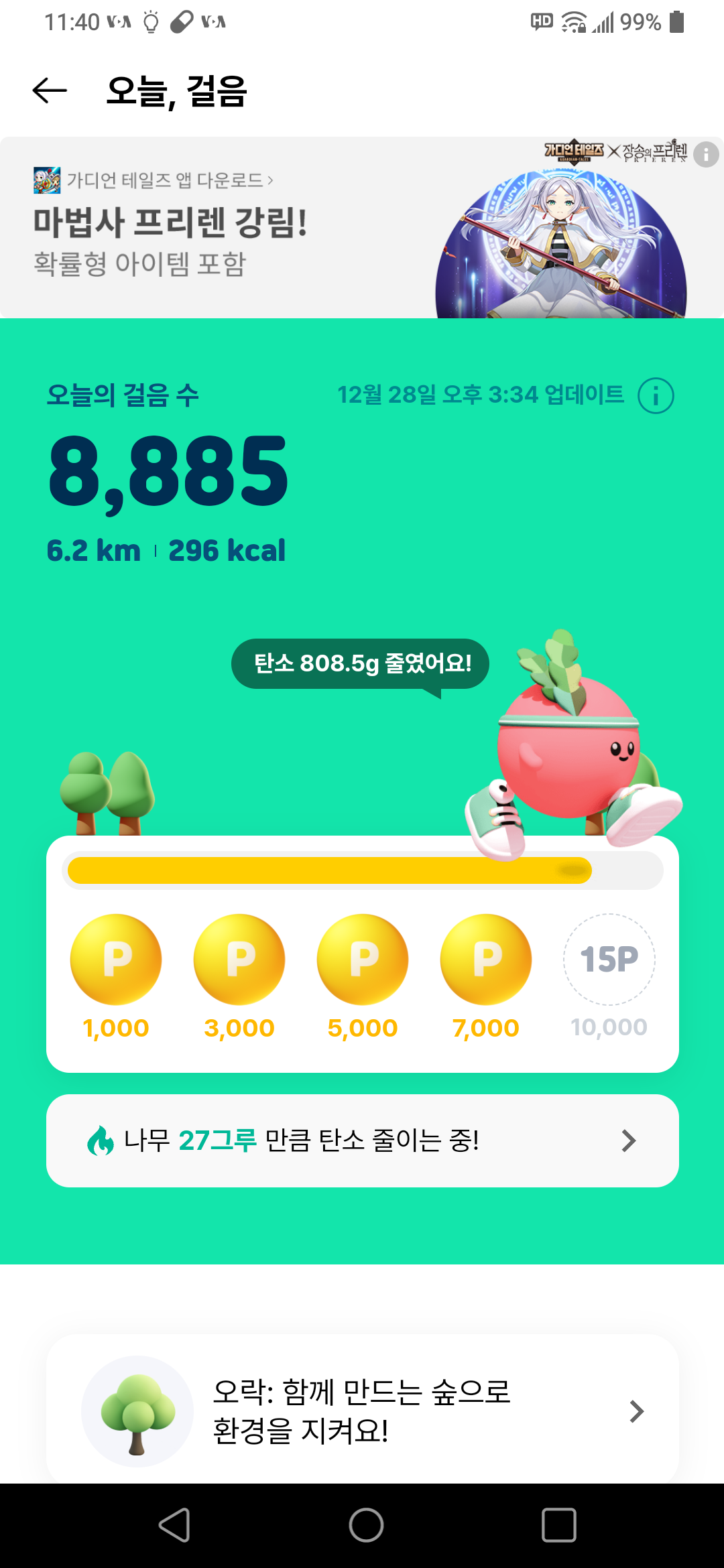Screen dimensions: 724x1568
Task: Open the forest environment card
Action: click(x=362, y=1411)
